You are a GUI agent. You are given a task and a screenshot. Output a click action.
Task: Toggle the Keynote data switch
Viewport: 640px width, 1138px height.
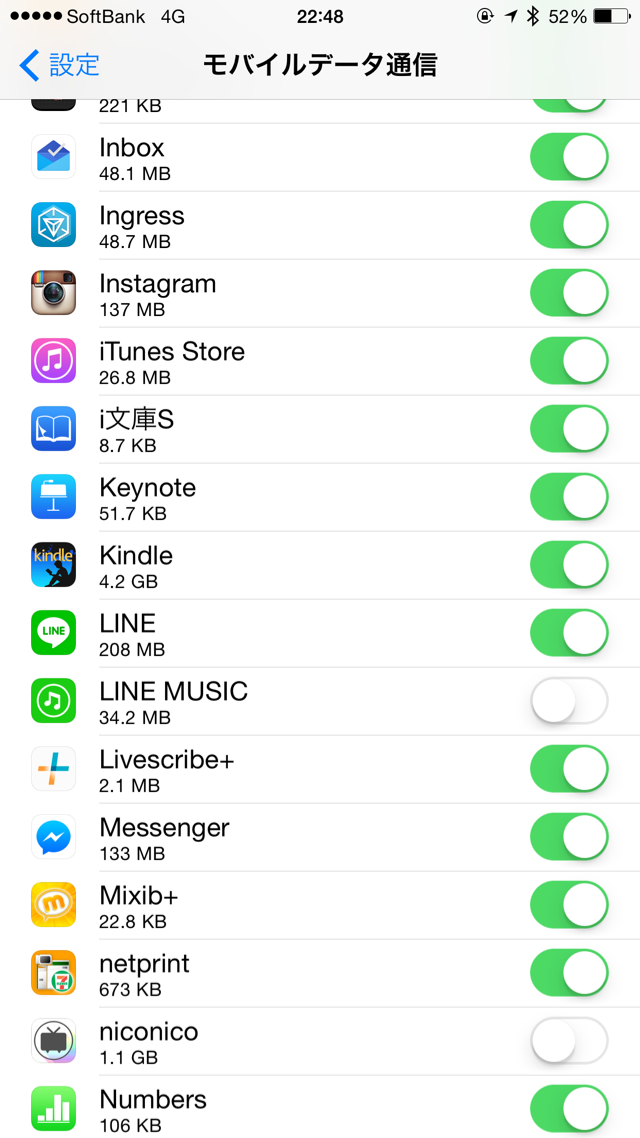[x=569, y=496]
